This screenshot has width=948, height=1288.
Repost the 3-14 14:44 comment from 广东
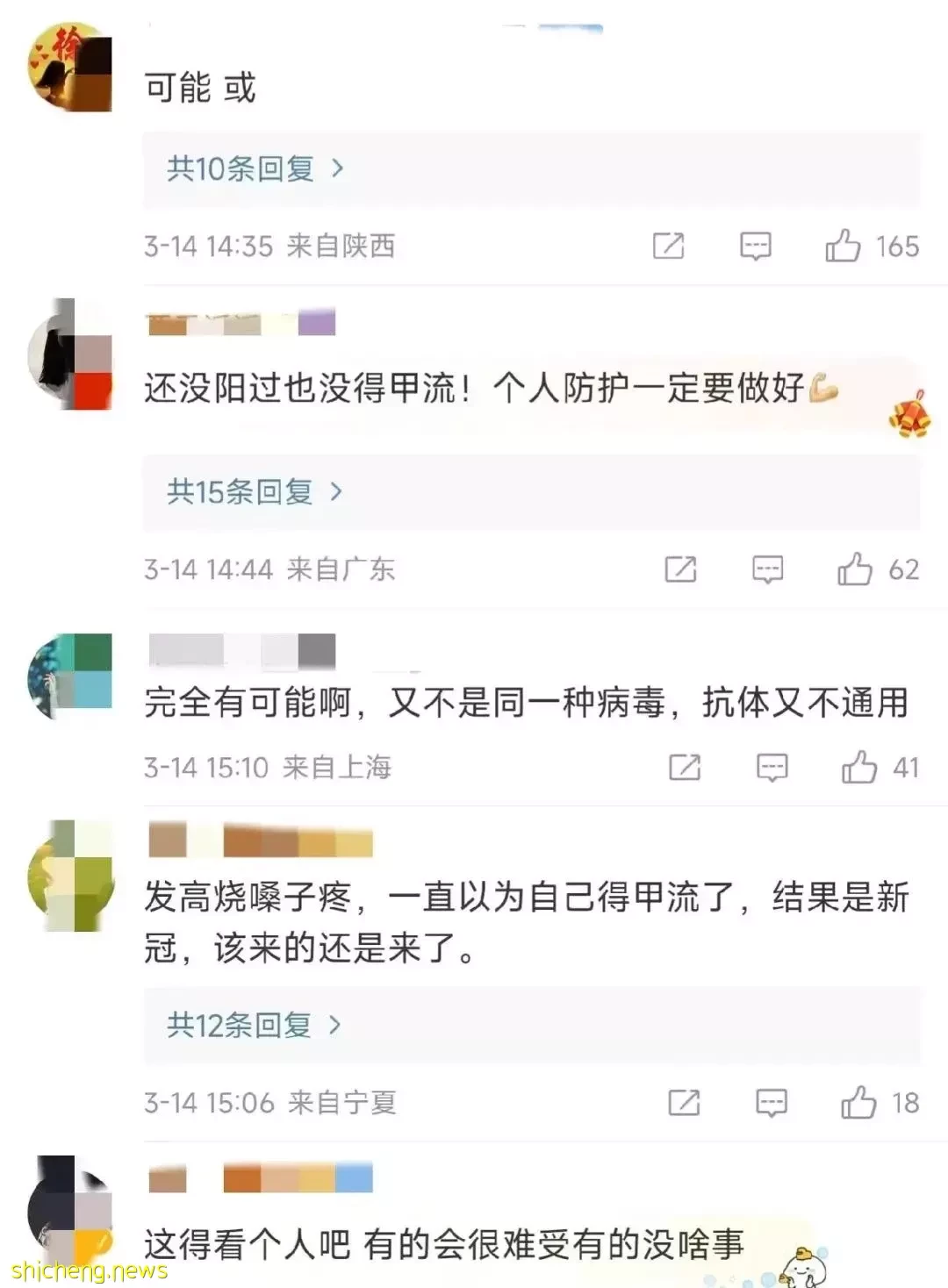680,569
